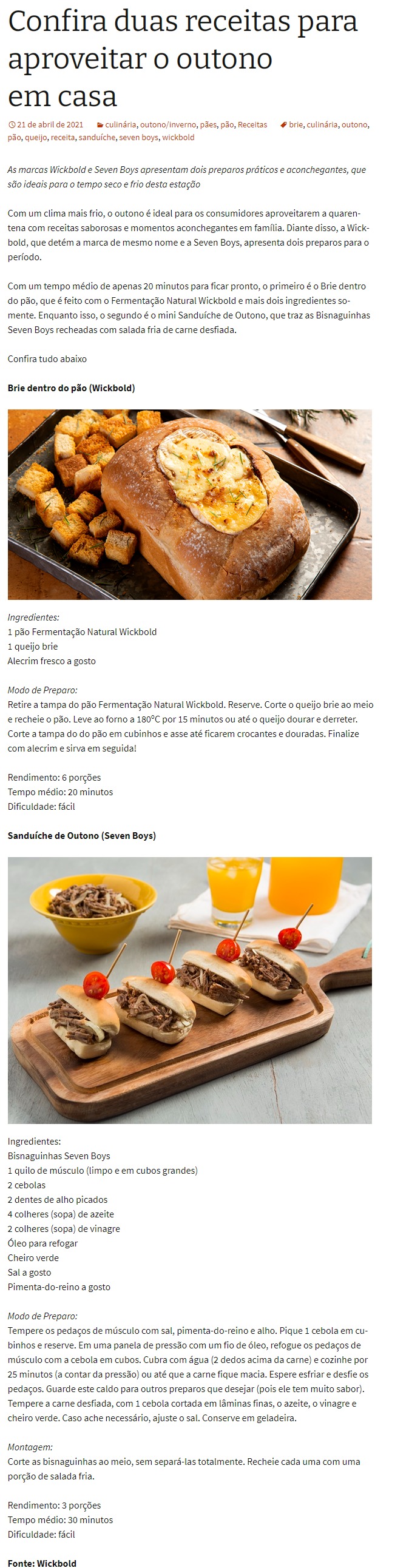The height and width of the screenshot is (1568, 409).
Task: Open the queijo tag link
Action: (36, 138)
